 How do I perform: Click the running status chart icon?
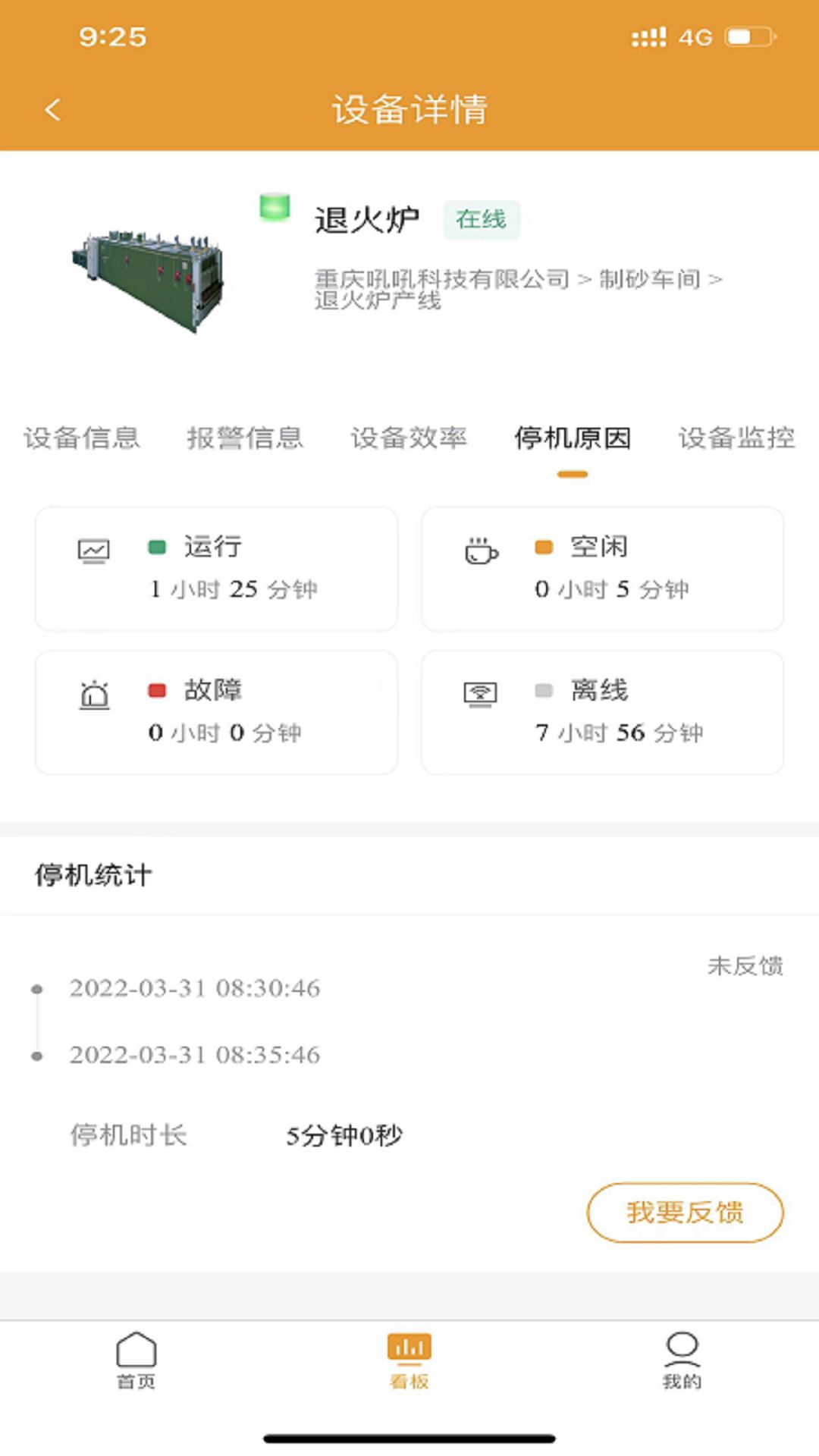pos(93,550)
